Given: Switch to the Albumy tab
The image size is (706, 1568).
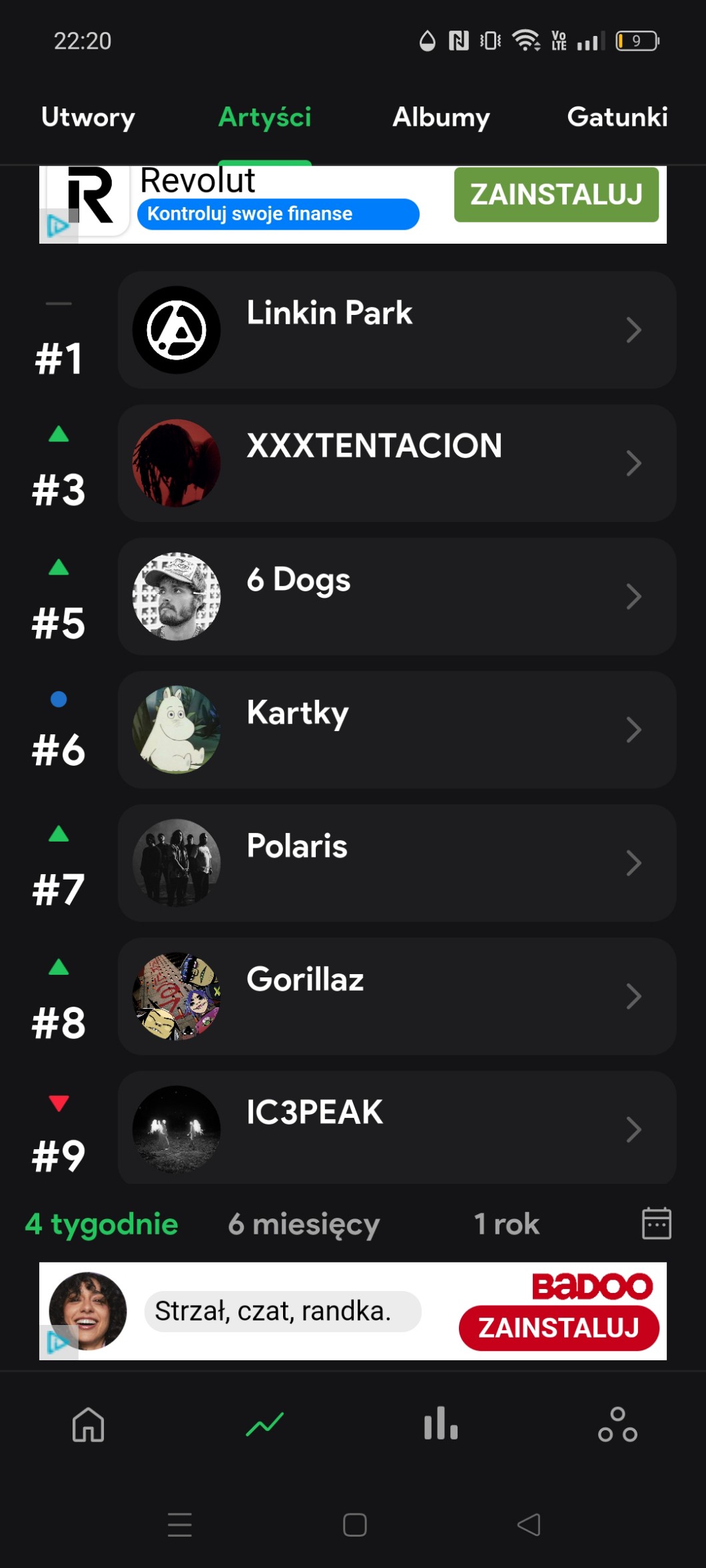Looking at the screenshot, I should [441, 117].
